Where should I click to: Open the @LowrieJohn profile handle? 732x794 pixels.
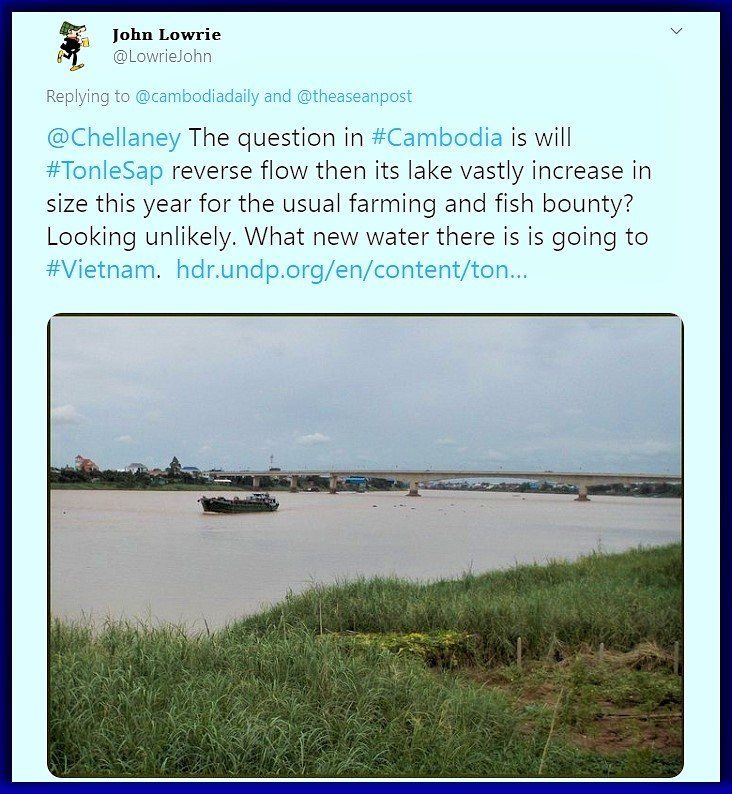(x=161, y=57)
